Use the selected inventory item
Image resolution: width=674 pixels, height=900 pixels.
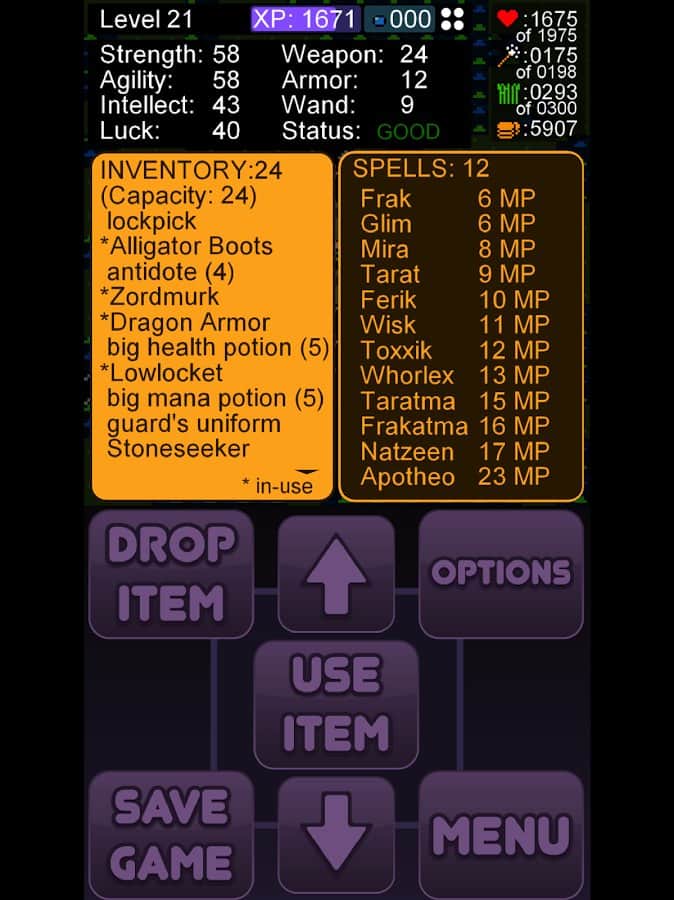335,705
